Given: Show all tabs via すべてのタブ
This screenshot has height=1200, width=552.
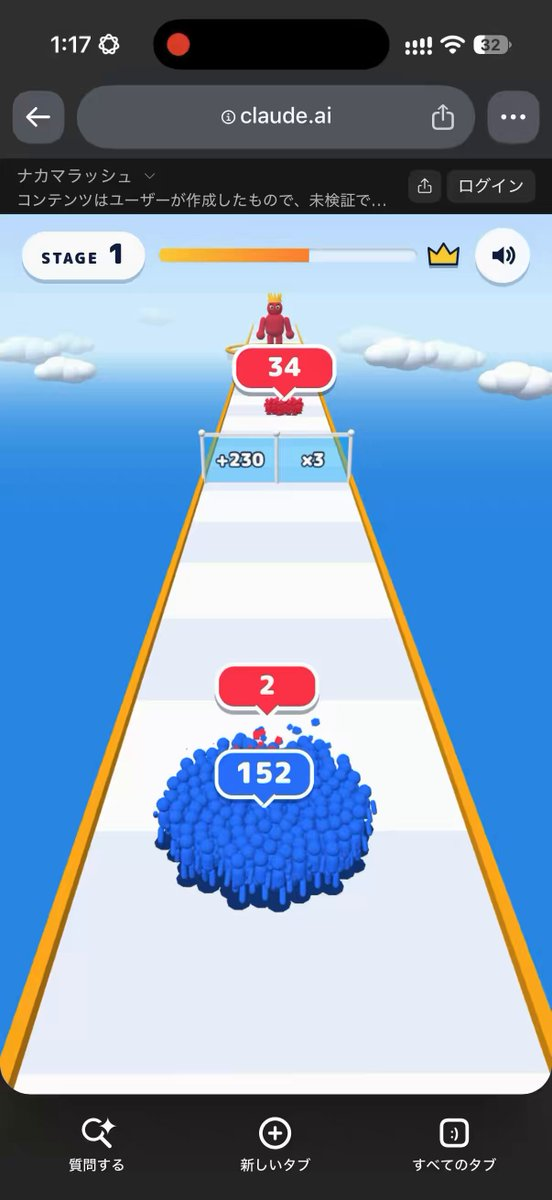Looking at the screenshot, I should 454,1145.
